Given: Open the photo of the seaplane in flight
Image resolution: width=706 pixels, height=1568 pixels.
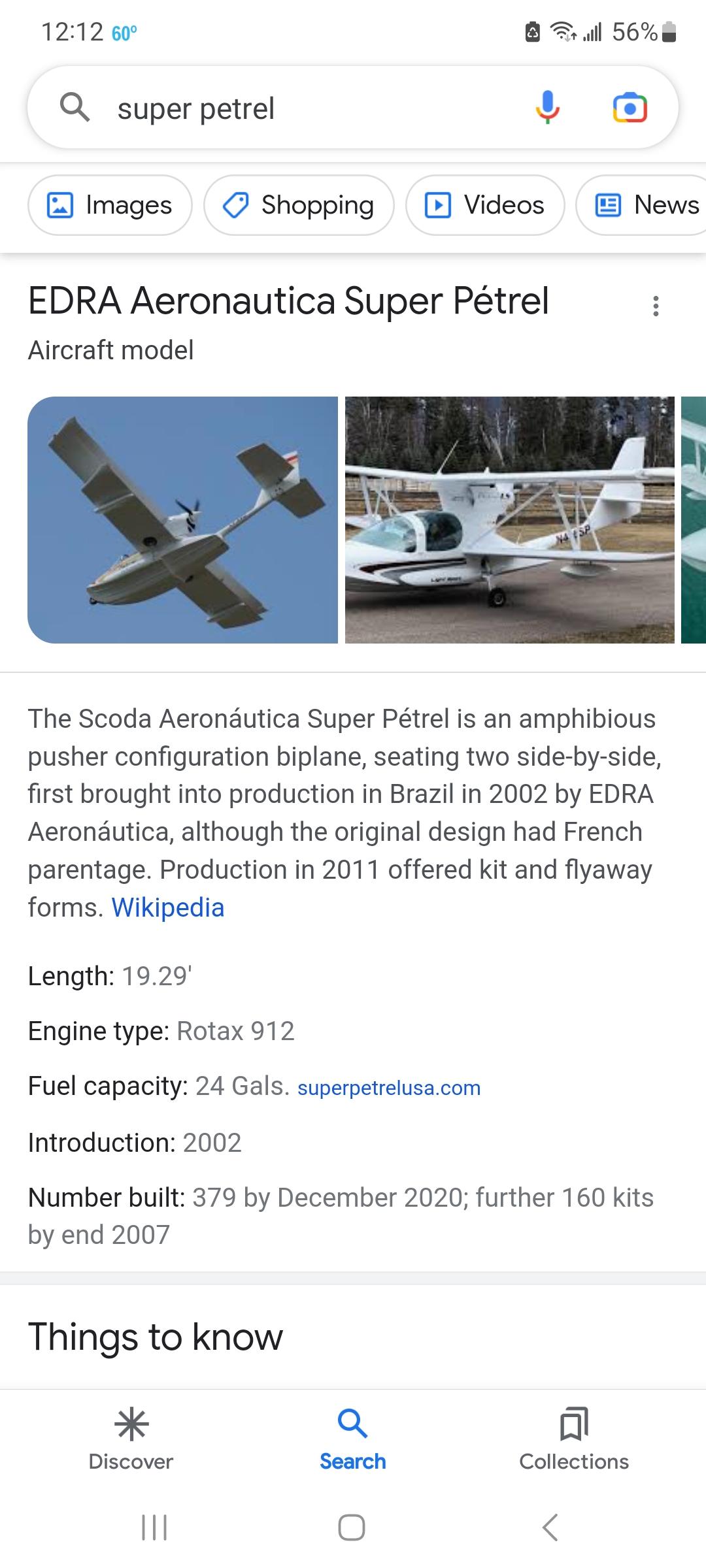Looking at the screenshot, I should pos(182,520).
